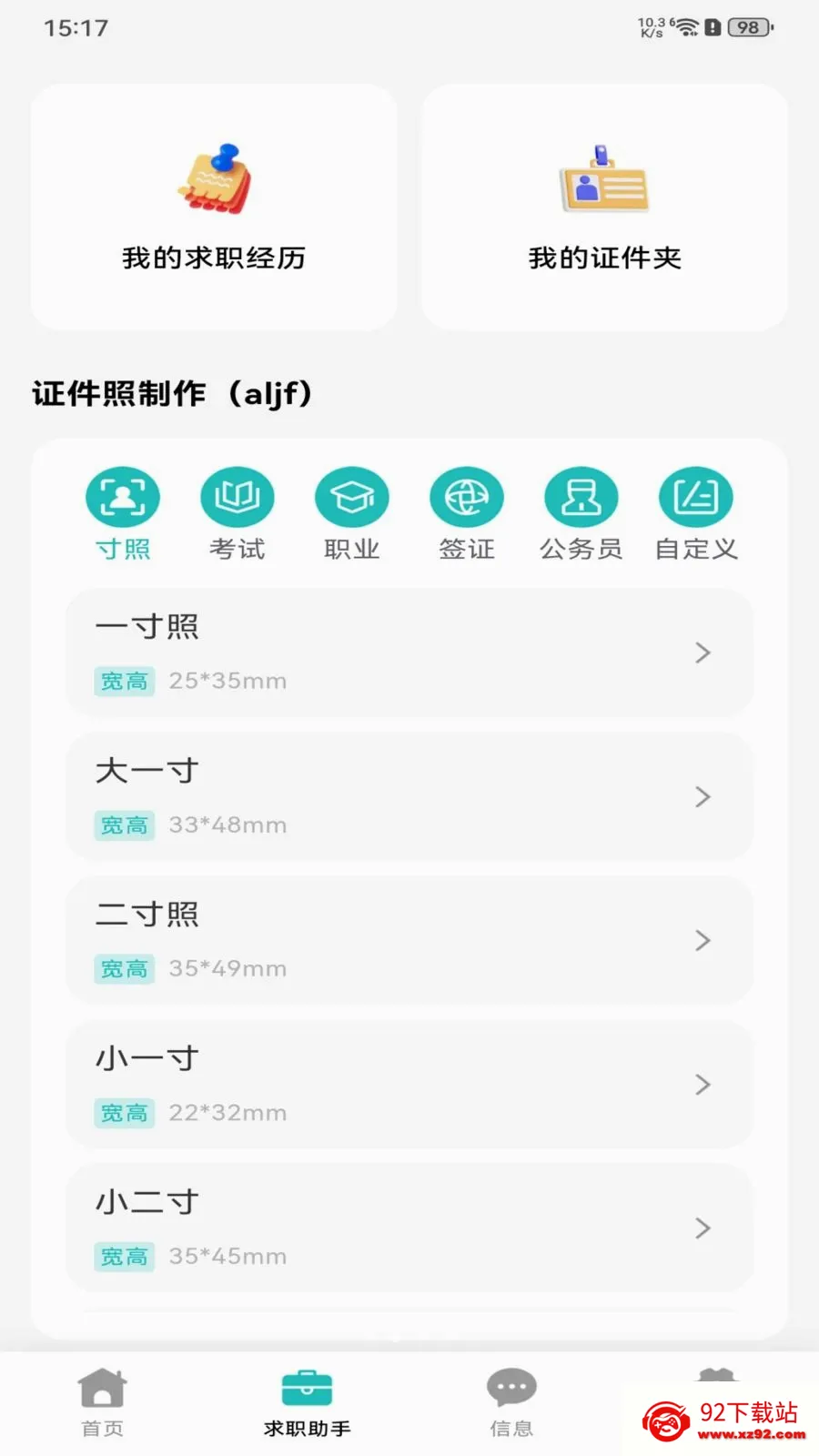The image size is (819, 1456).
Task: Choose 小一寸 22*32mm
Action: [x=409, y=1084]
